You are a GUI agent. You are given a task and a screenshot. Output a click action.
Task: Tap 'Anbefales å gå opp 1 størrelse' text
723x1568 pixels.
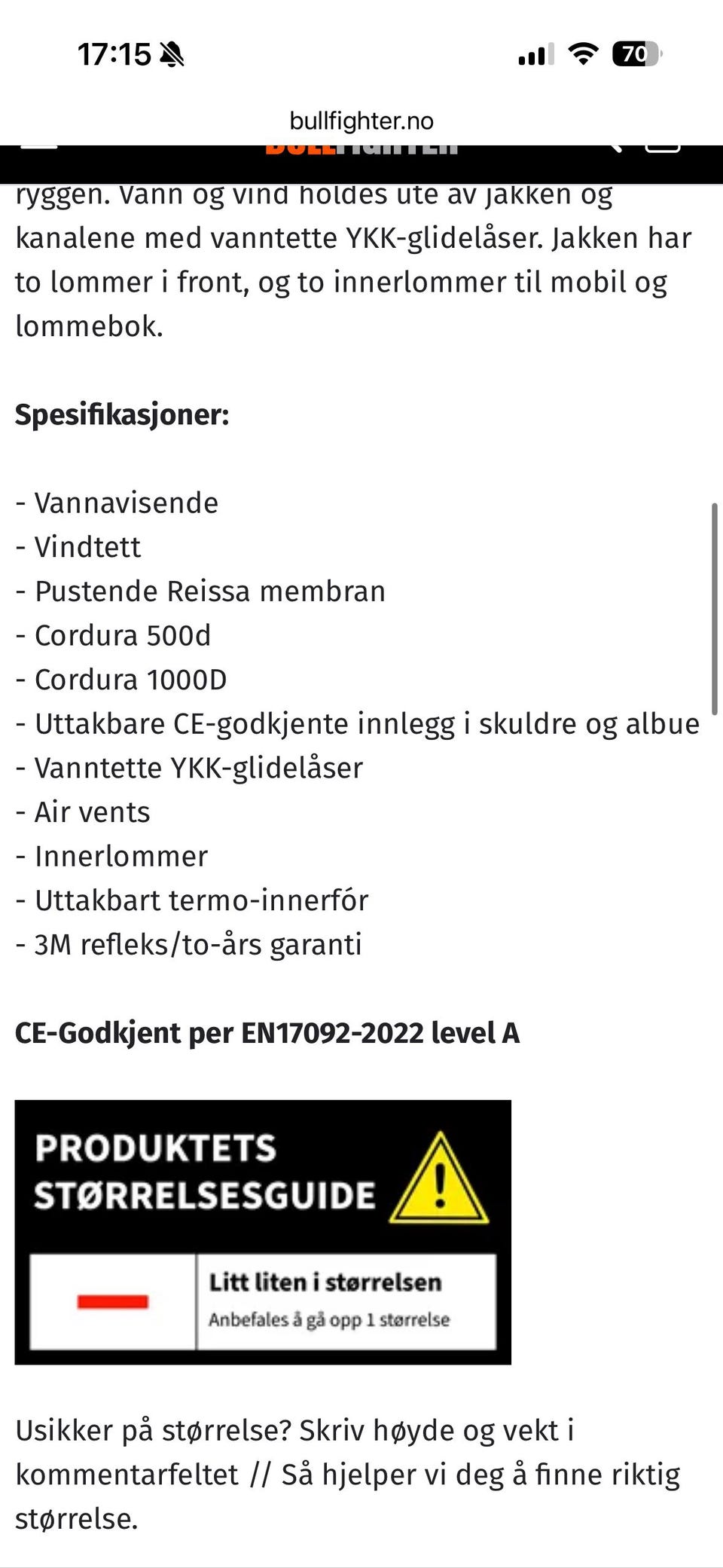pyautogui.click(x=329, y=1319)
